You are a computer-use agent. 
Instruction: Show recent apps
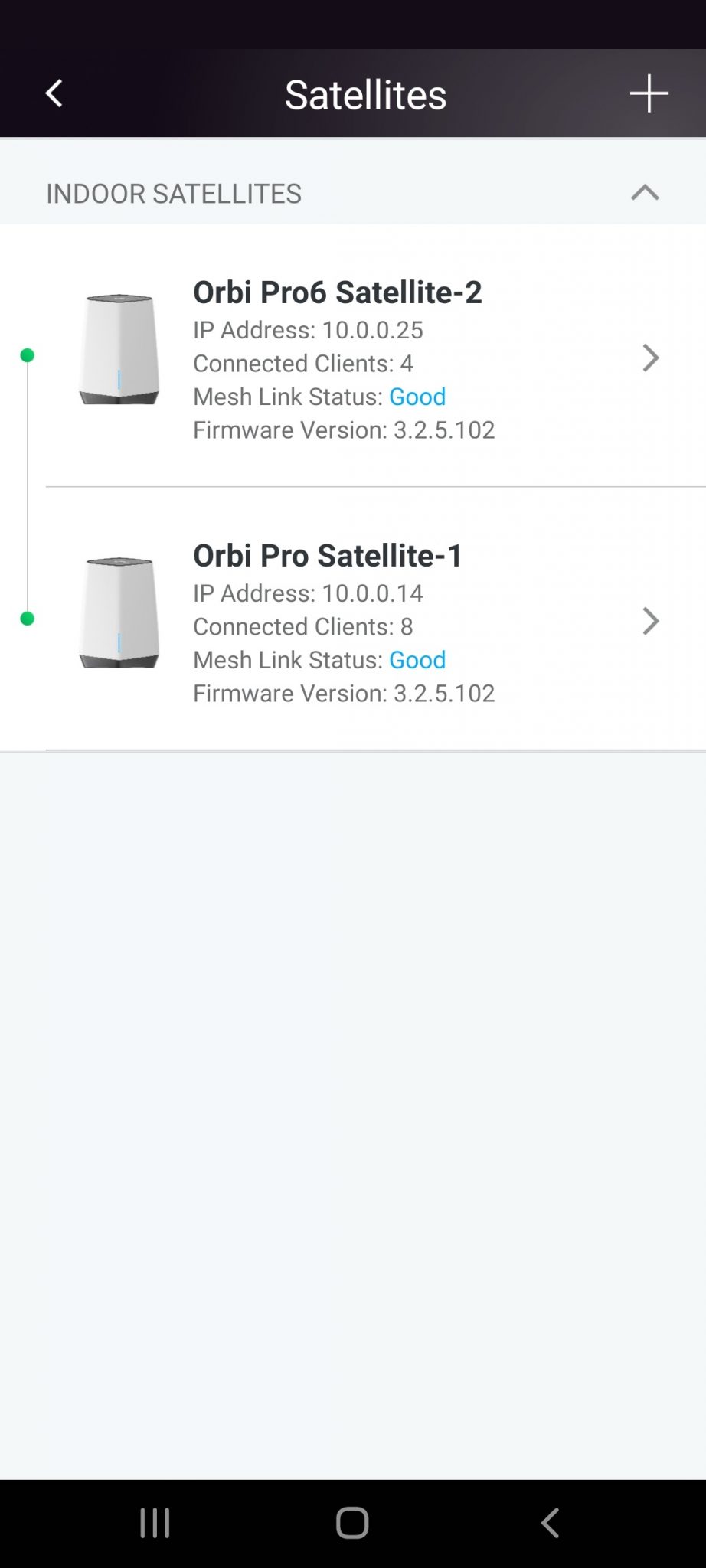coord(155,1523)
